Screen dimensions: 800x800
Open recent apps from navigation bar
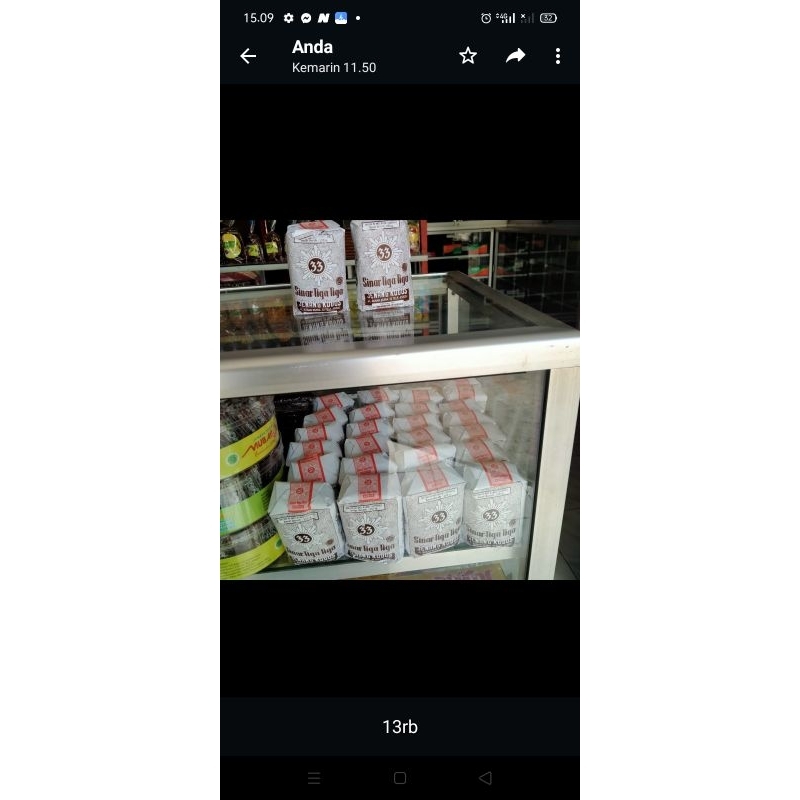click(x=314, y=778)
